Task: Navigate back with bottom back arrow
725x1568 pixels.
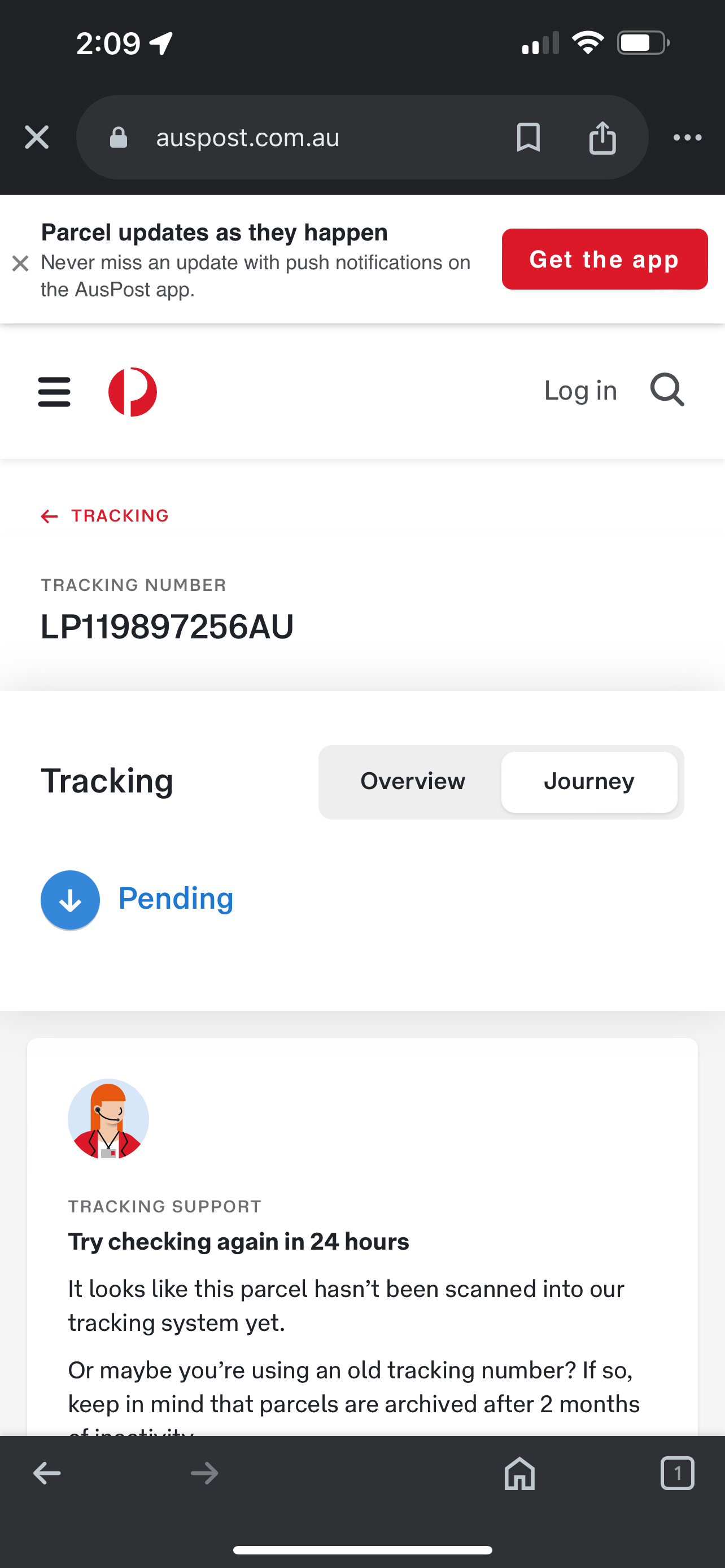Action: click(47, 1473)
